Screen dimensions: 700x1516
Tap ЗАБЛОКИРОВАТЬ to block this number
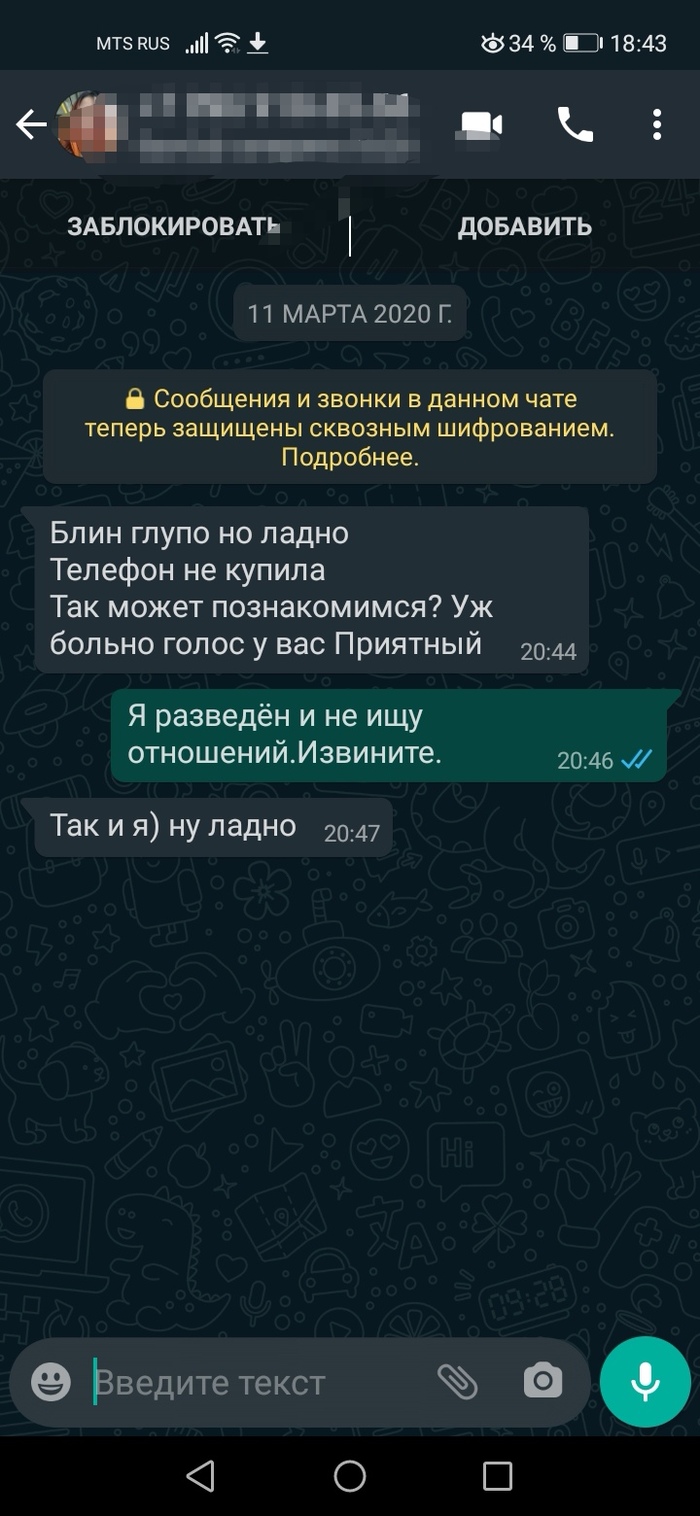pos(173,227)
